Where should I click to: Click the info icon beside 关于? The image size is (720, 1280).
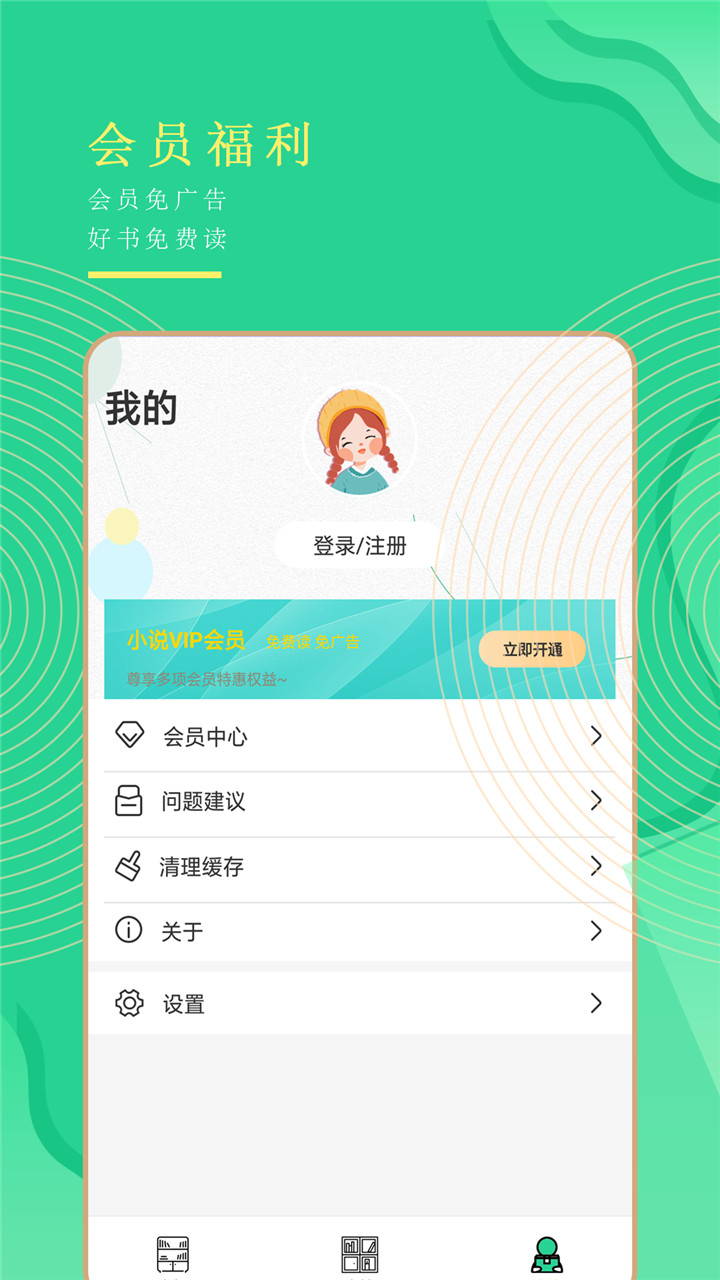[128, 931]
